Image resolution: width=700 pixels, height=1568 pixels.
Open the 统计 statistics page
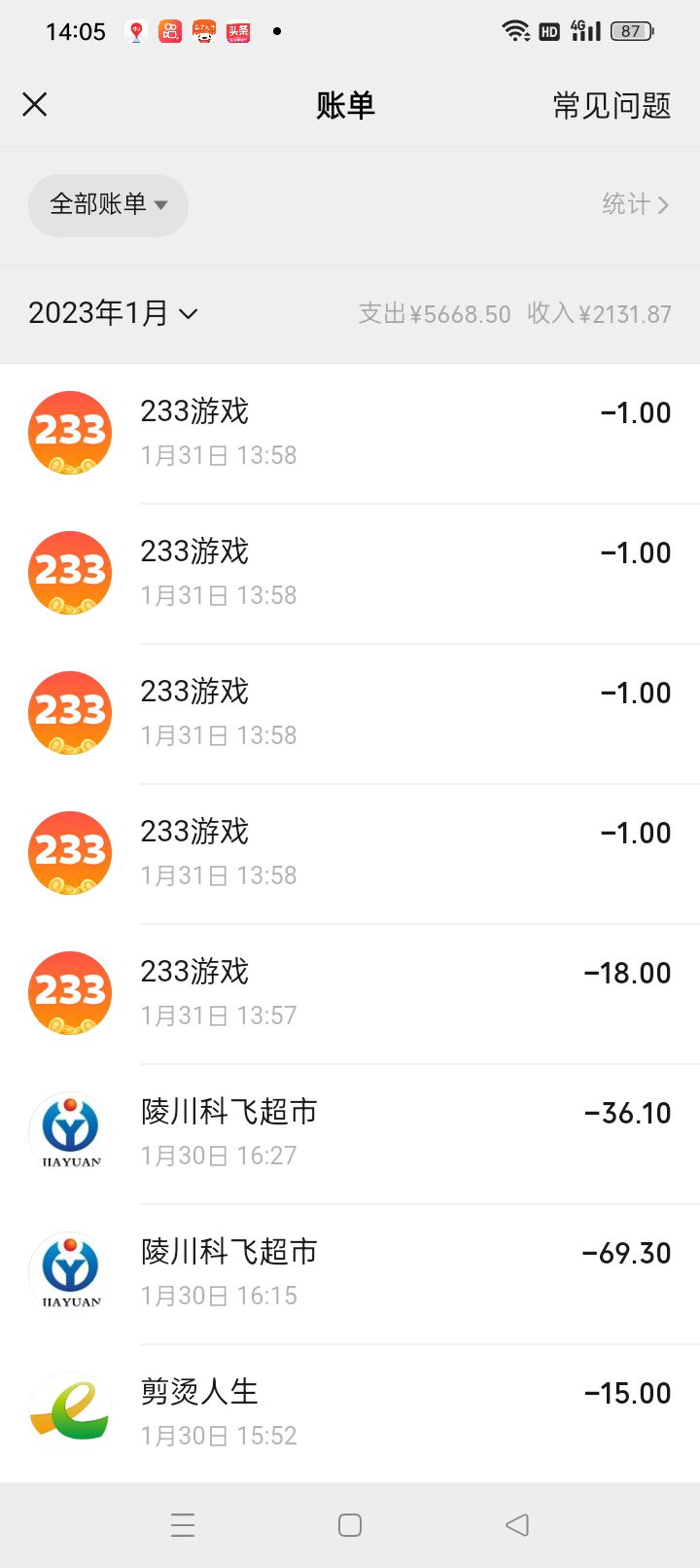pyautogui.click(x=635, y=204)
